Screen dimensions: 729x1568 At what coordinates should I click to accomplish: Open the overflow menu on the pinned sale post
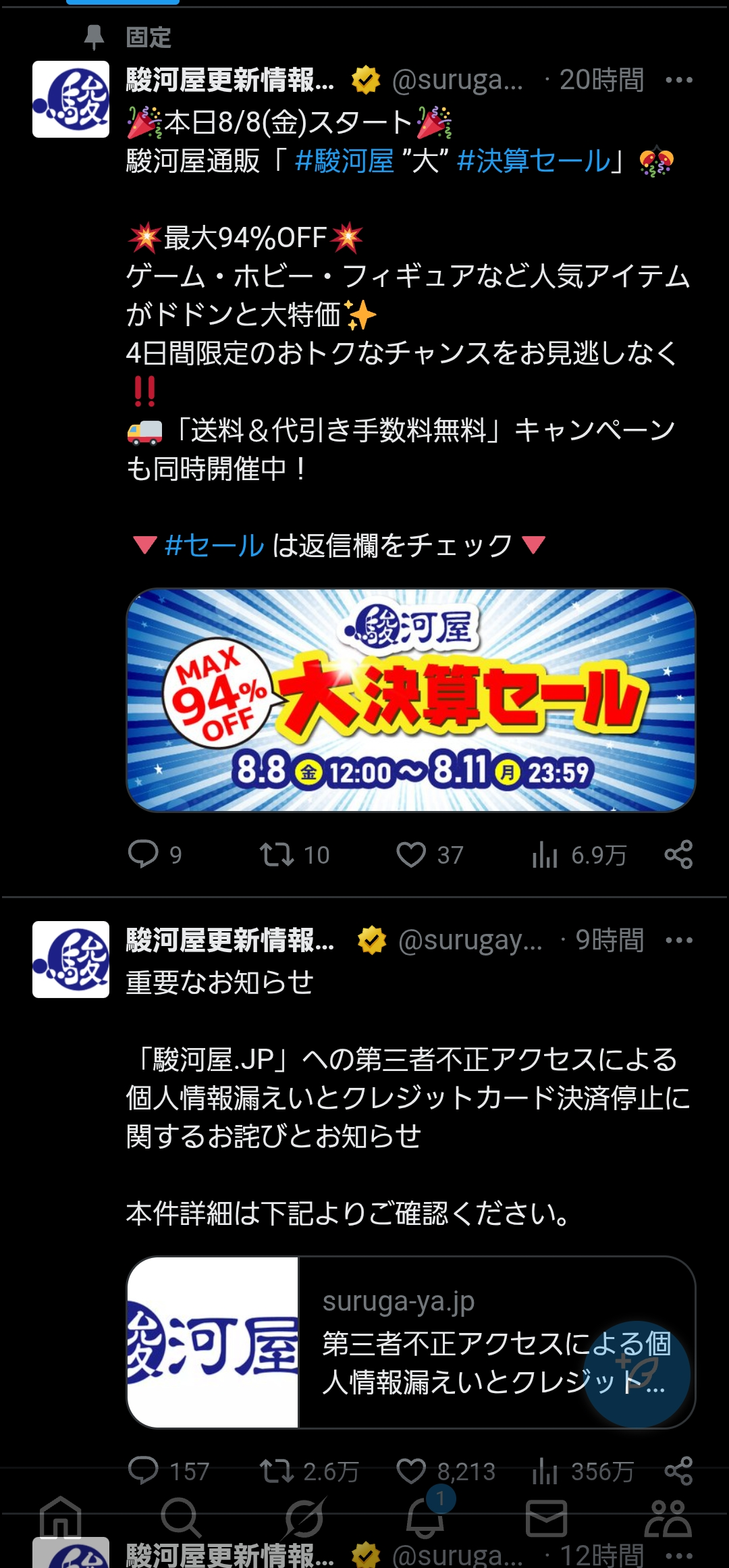(x=678, y=80)
